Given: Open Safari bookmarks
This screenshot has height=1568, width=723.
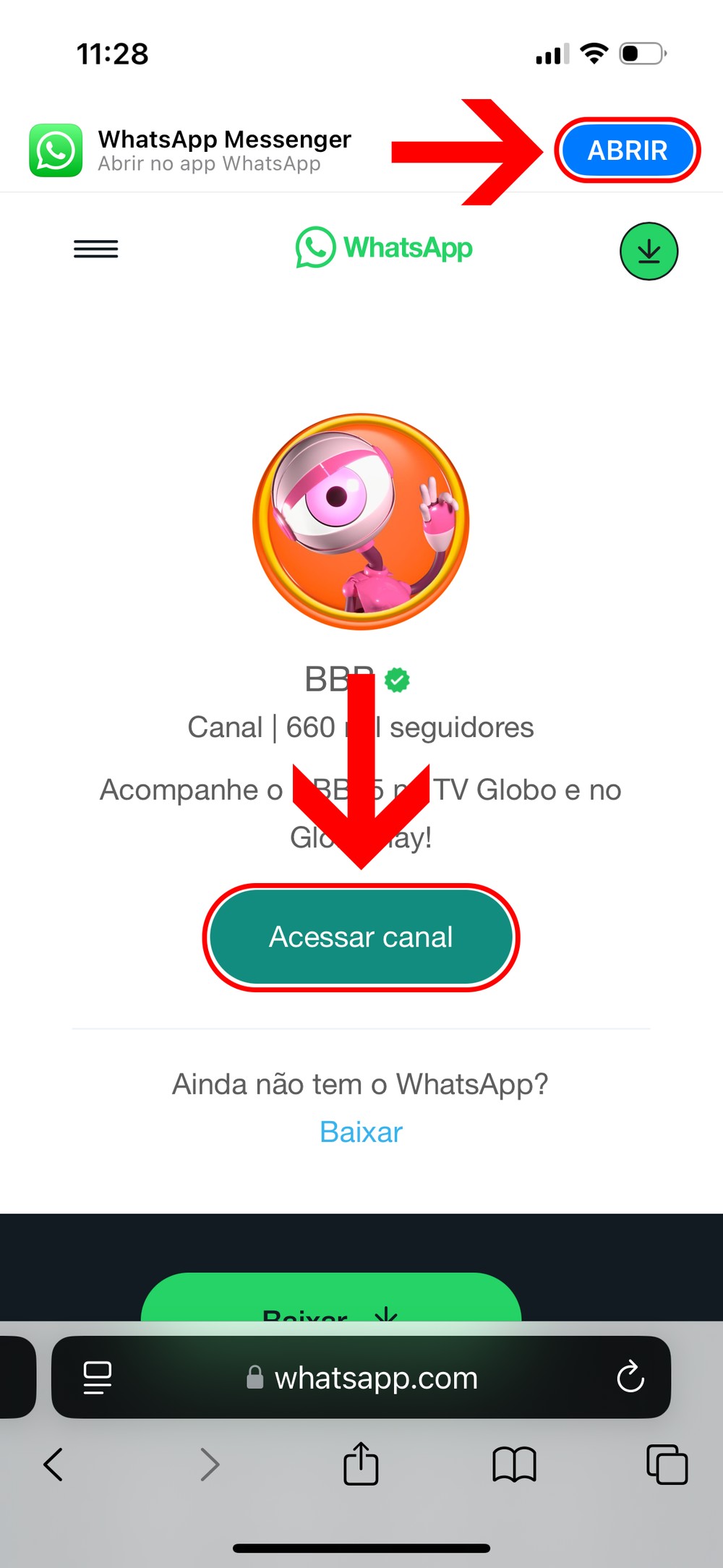Looking at the screenshot, I should 514,1465.
